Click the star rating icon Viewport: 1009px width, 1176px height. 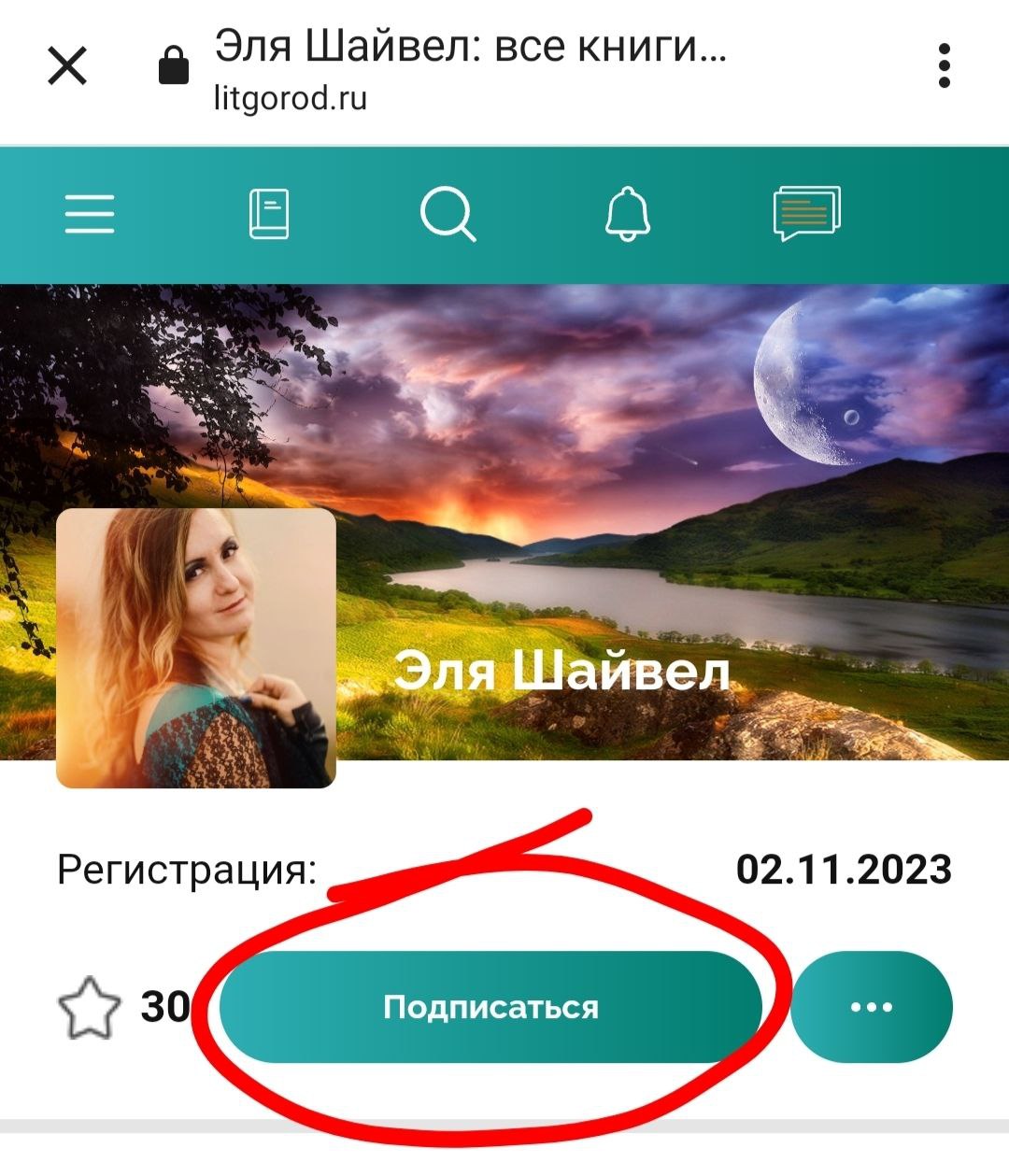pyautogui.click(x=91, y=1006)
